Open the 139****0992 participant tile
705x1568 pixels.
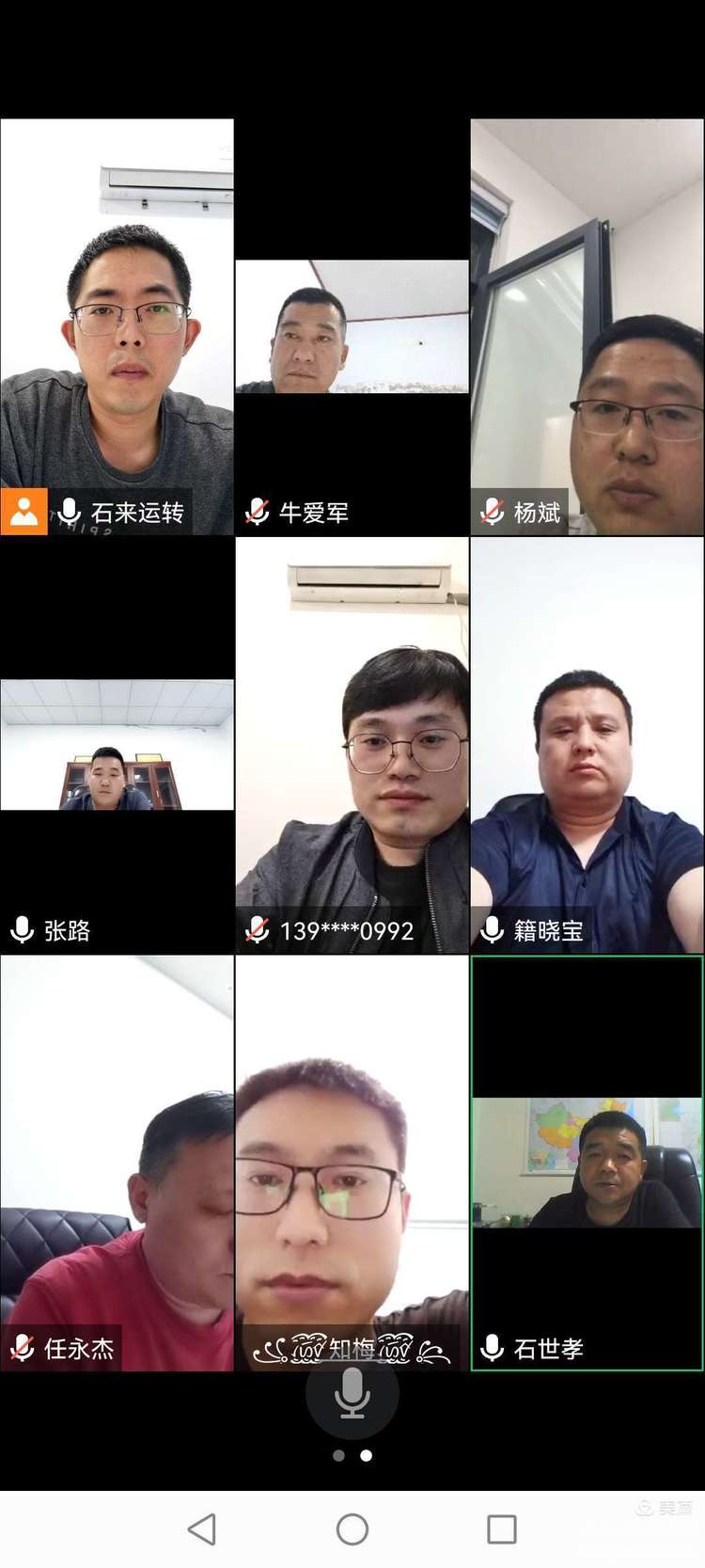[x=352, y=744]
